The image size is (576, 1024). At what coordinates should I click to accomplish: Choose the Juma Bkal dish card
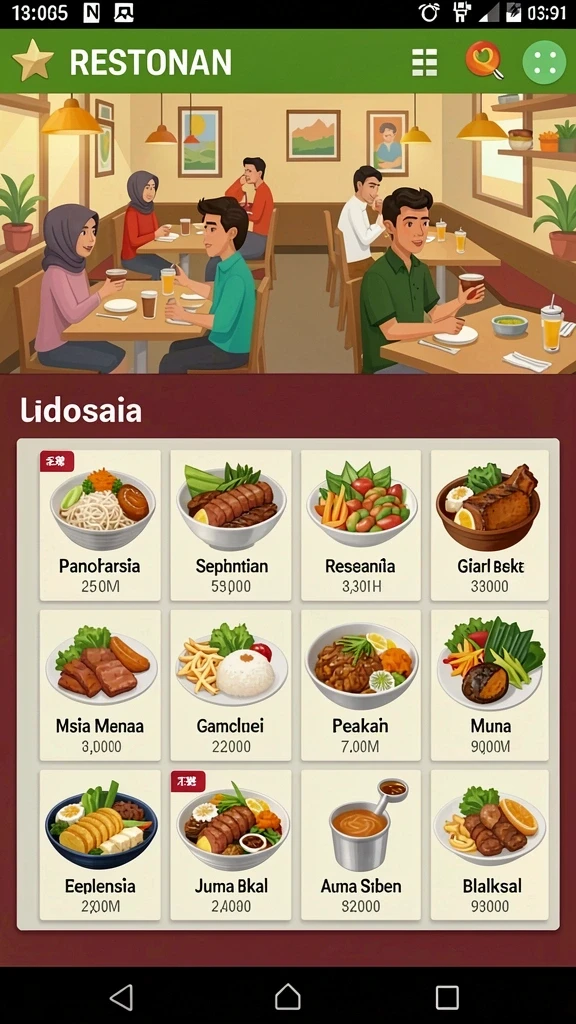pos(231,845)
